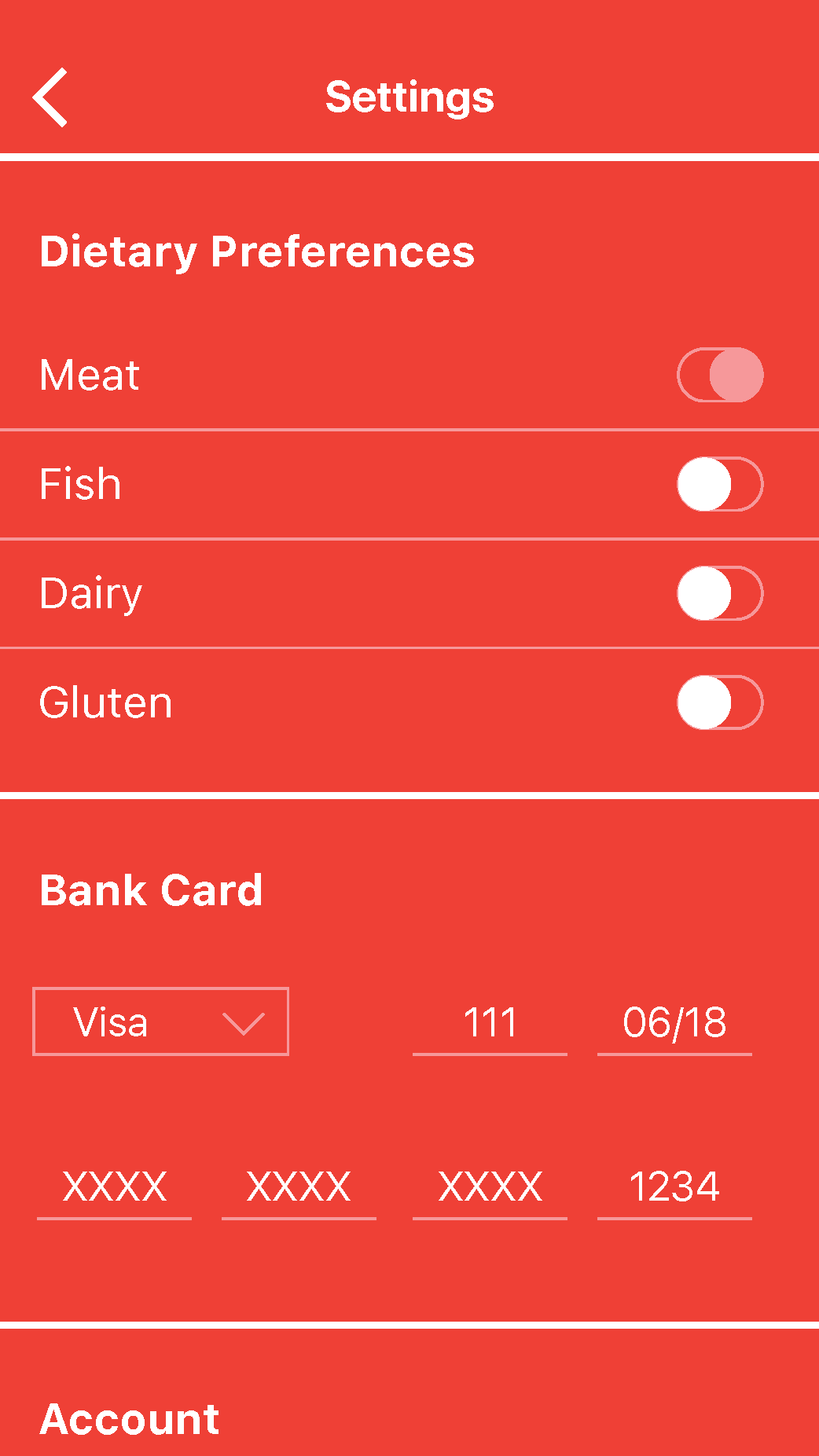Viewport: 819px width, 1456px height.
Task: Flip the Gluten preference switch
Action: point(720,702)
